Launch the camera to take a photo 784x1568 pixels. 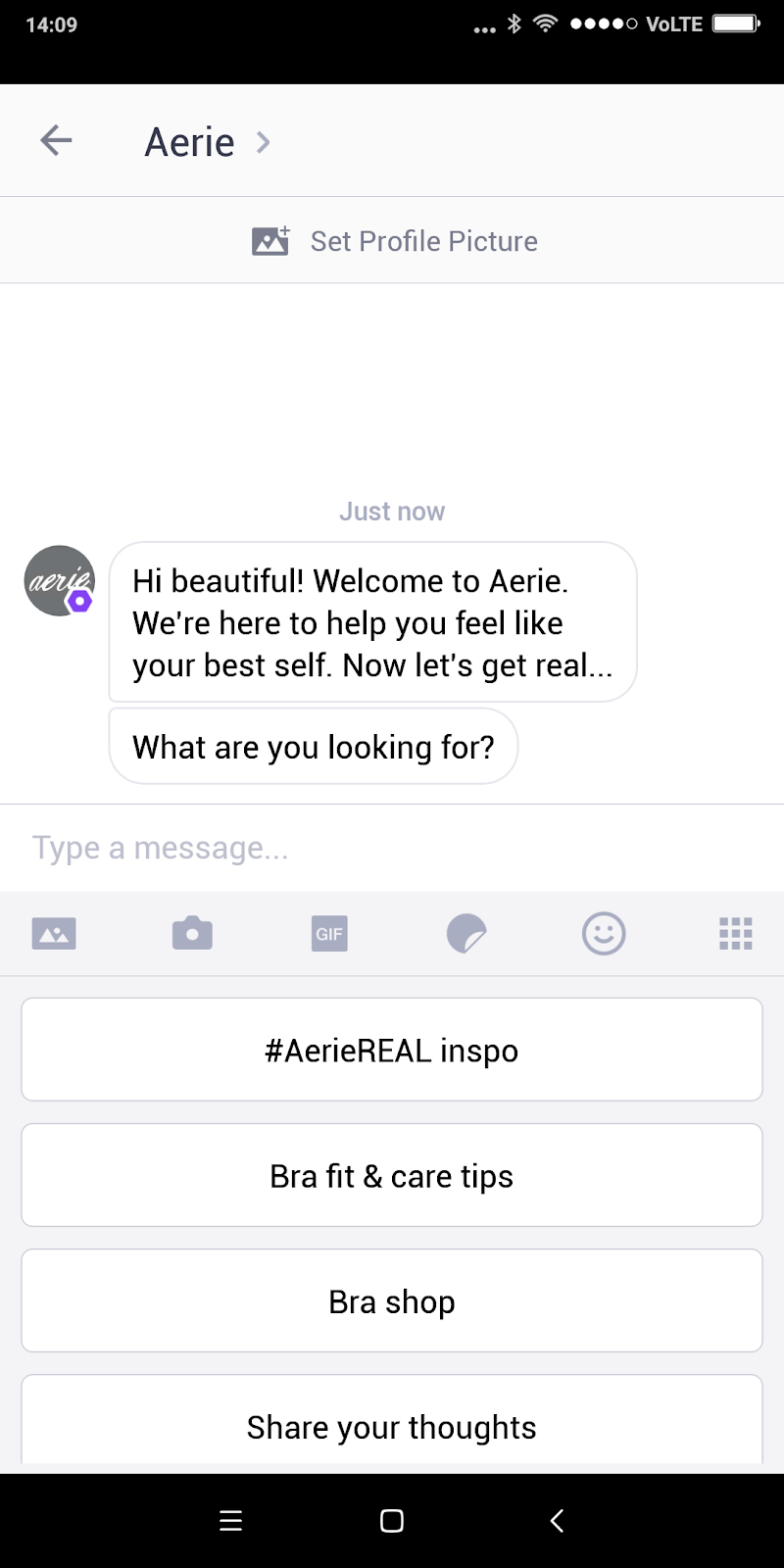tap(192, 934)
